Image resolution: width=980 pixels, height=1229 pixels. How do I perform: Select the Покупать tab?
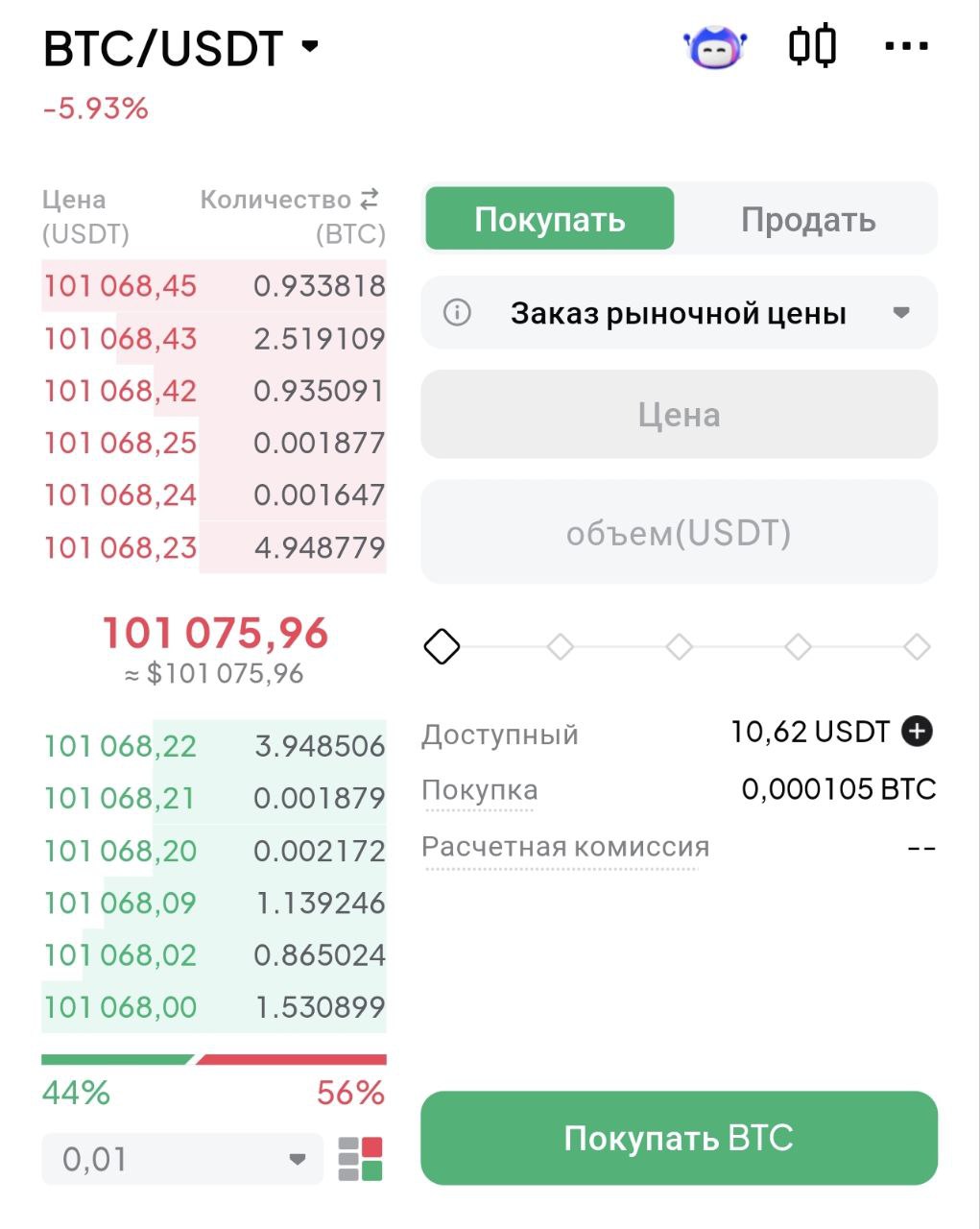click(x=548, y=219)
